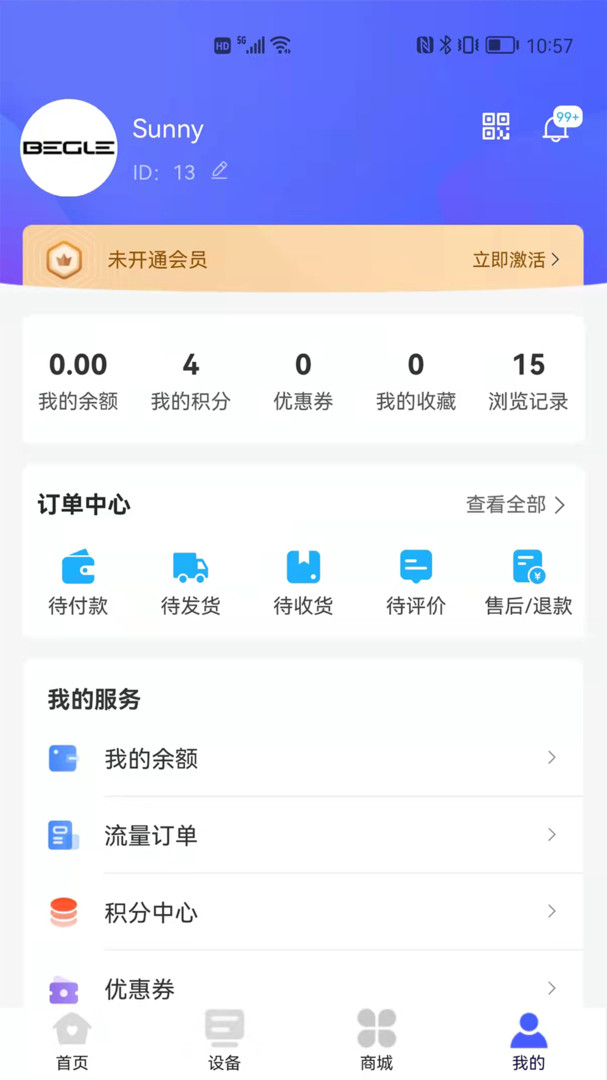The image size is (607, 1080).
Task: Tap the edit pencil beside the ID
Action: click(220, 171)
